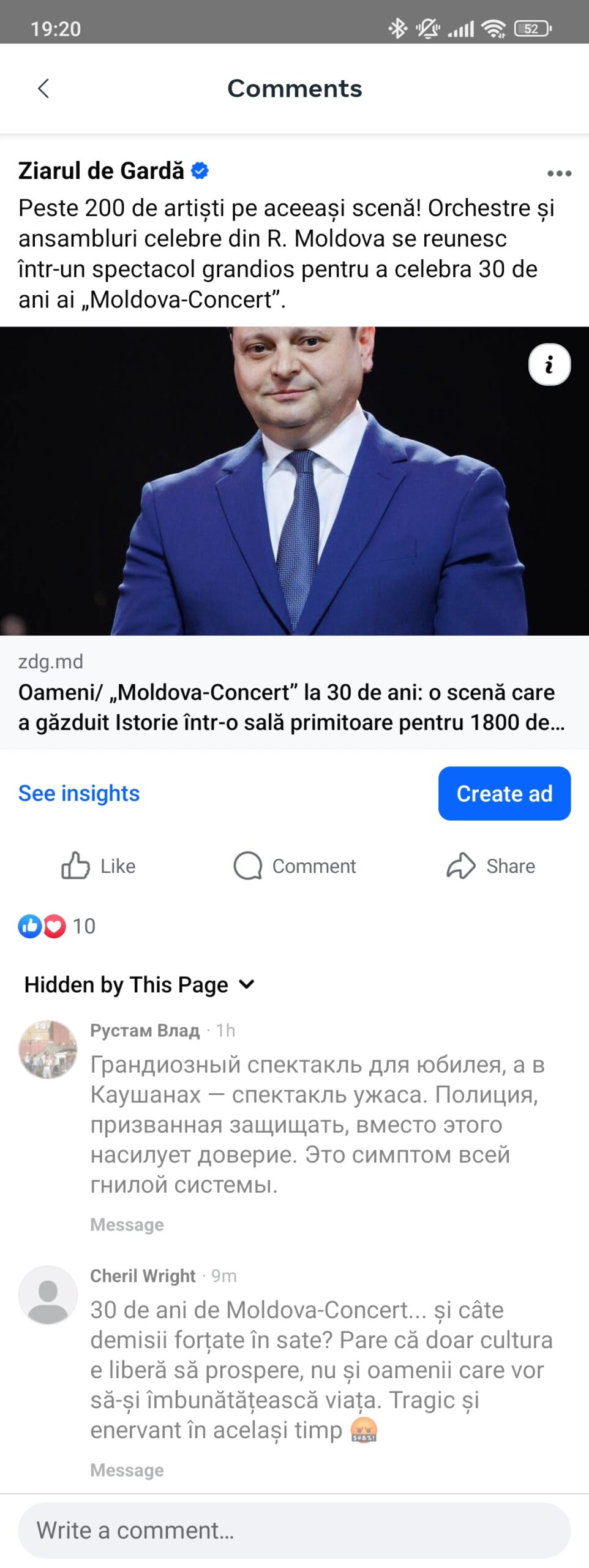Message Cheril Wright from the comment
The image size is (589, 1568).
(x=127, y=1470)
